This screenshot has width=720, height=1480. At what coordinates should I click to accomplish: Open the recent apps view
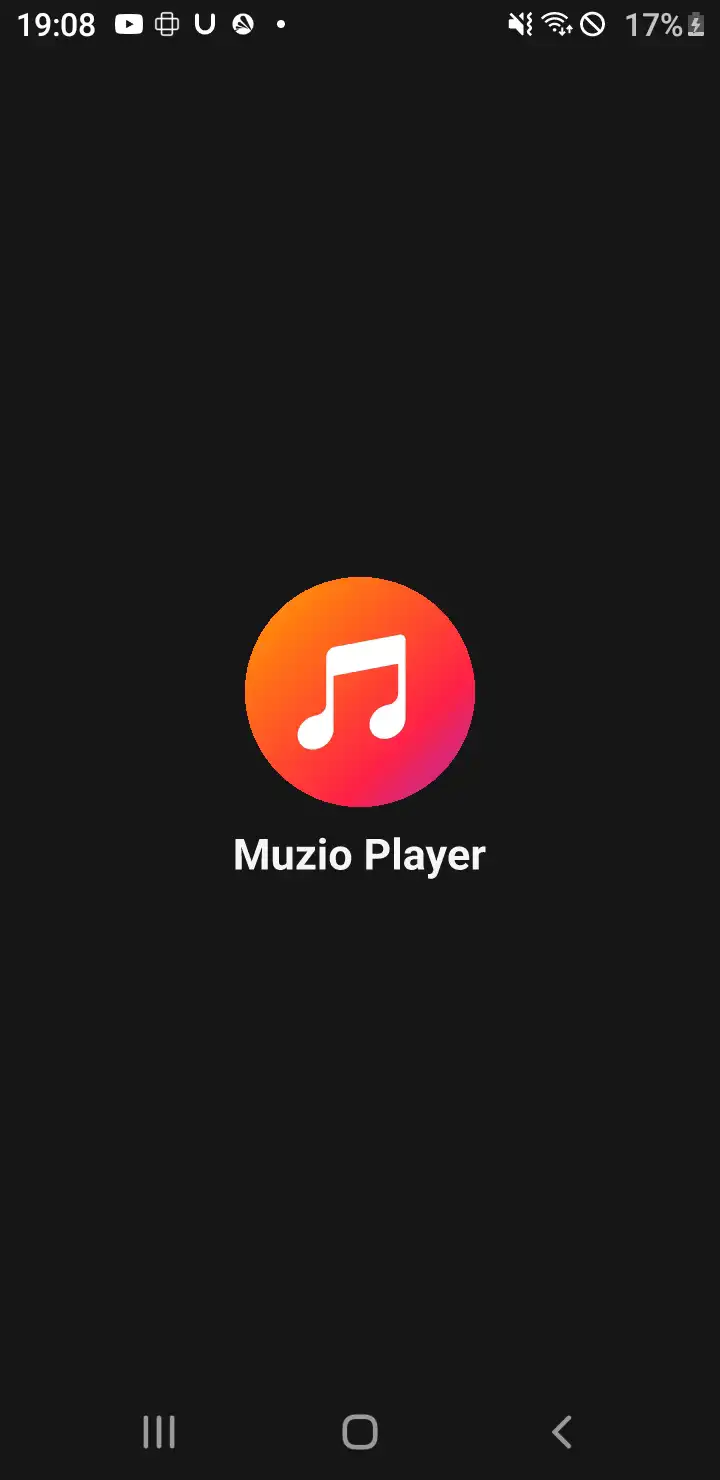coord(159,1431)
